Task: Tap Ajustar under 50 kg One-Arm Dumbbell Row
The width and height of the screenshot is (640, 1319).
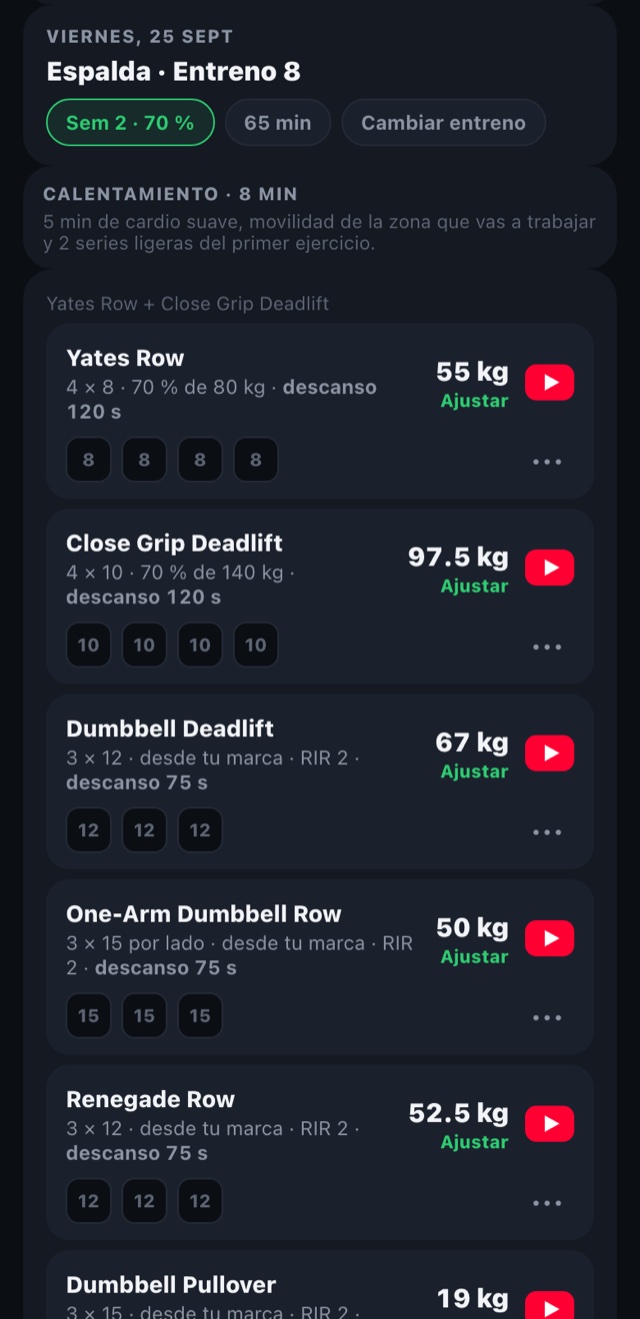Action: tap(474, 957)
